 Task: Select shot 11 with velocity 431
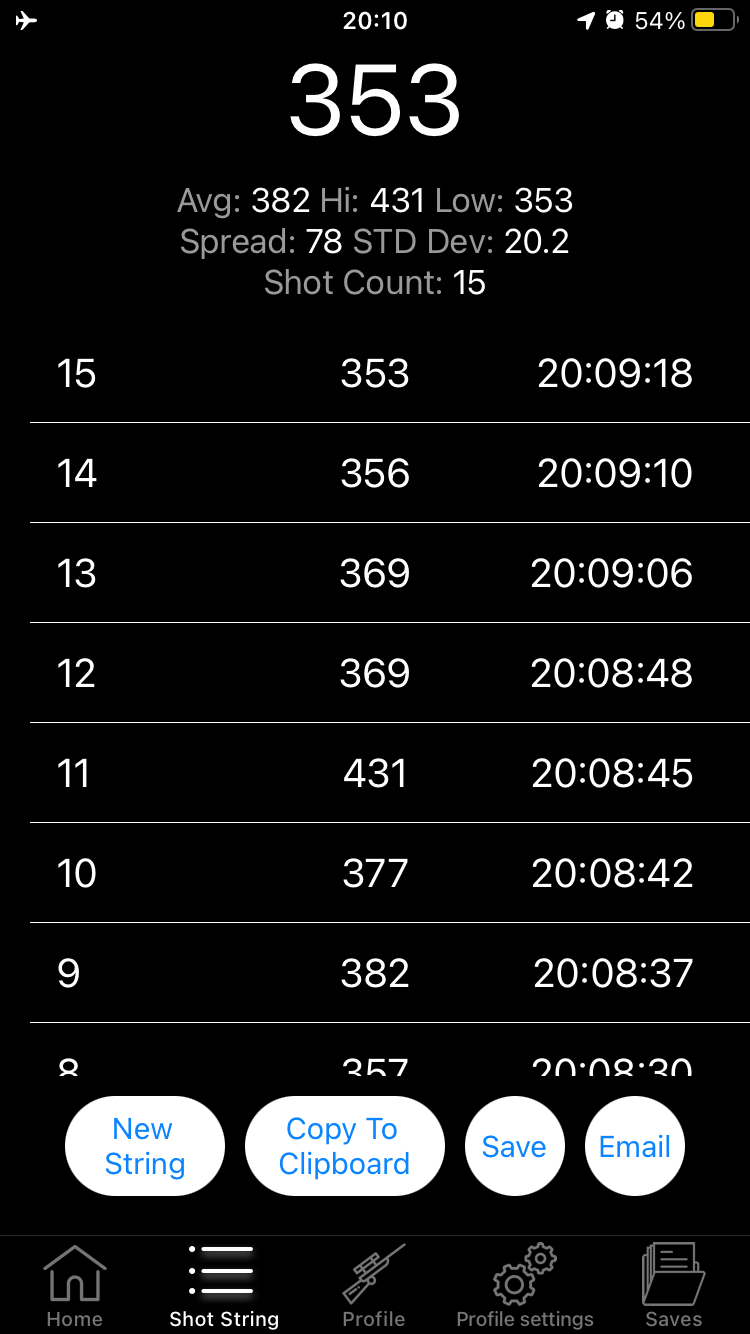pos(375,773)
